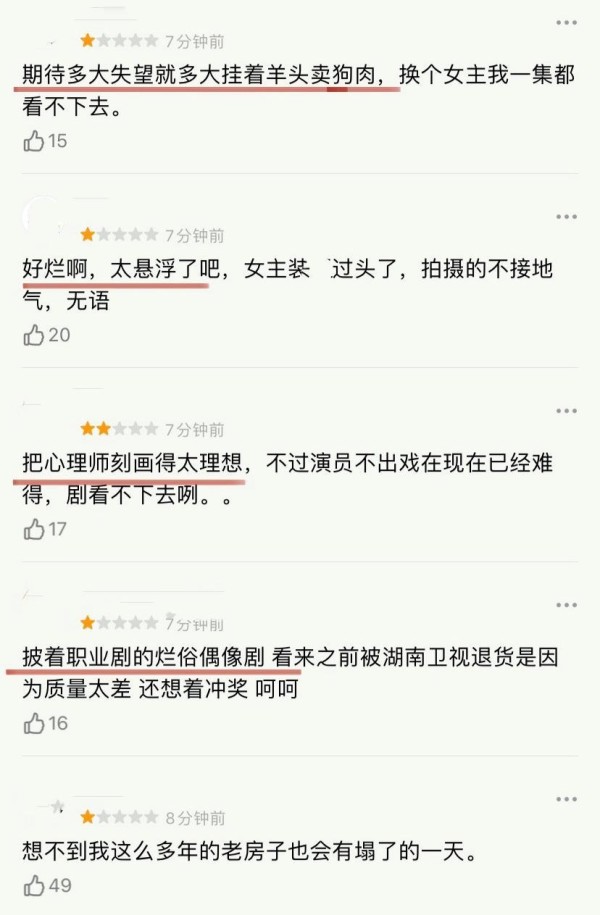Open overflow menu for the 心理师 review
Viewport: 600px width, 915px height.
[566, 411]
